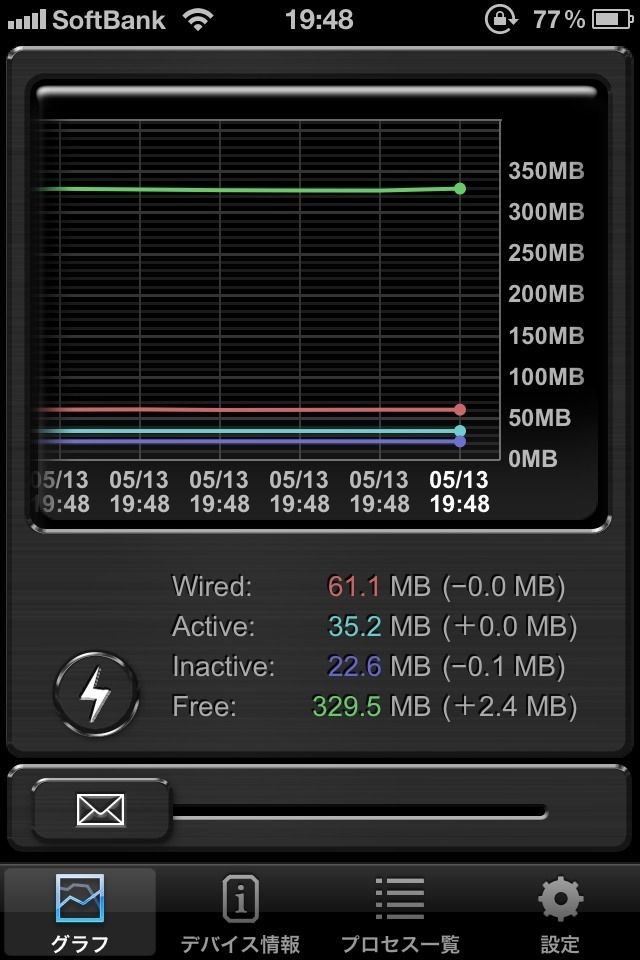Switch to the プロセス一覧 tab
Viewport: 640px width, 960px height.
[x=400, y=913]
